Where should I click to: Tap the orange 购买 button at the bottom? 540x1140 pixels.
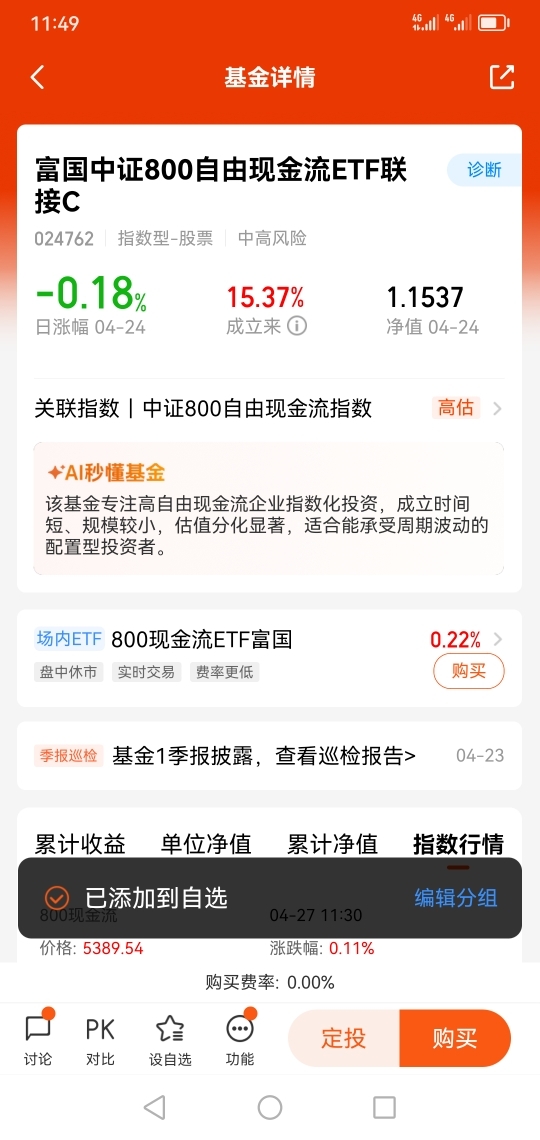pyautogui.click(x=455, y=1038)
